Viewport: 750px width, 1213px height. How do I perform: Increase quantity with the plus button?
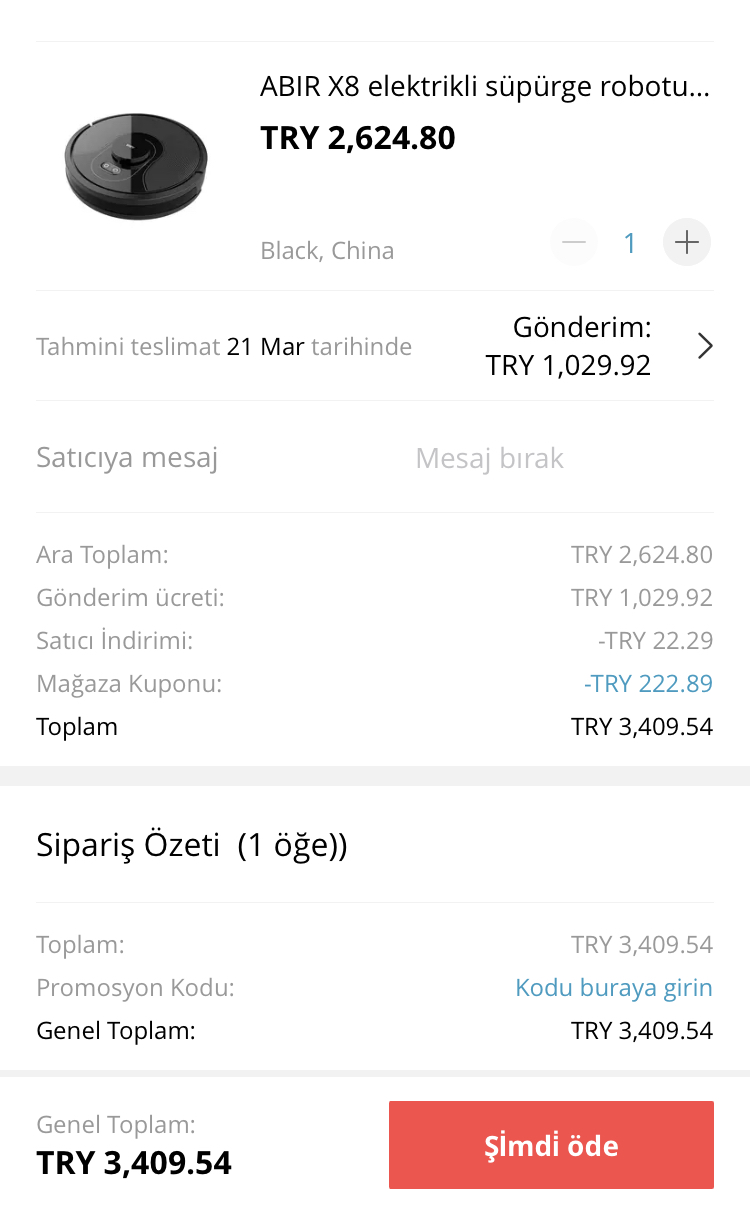(x=687, y=242)
